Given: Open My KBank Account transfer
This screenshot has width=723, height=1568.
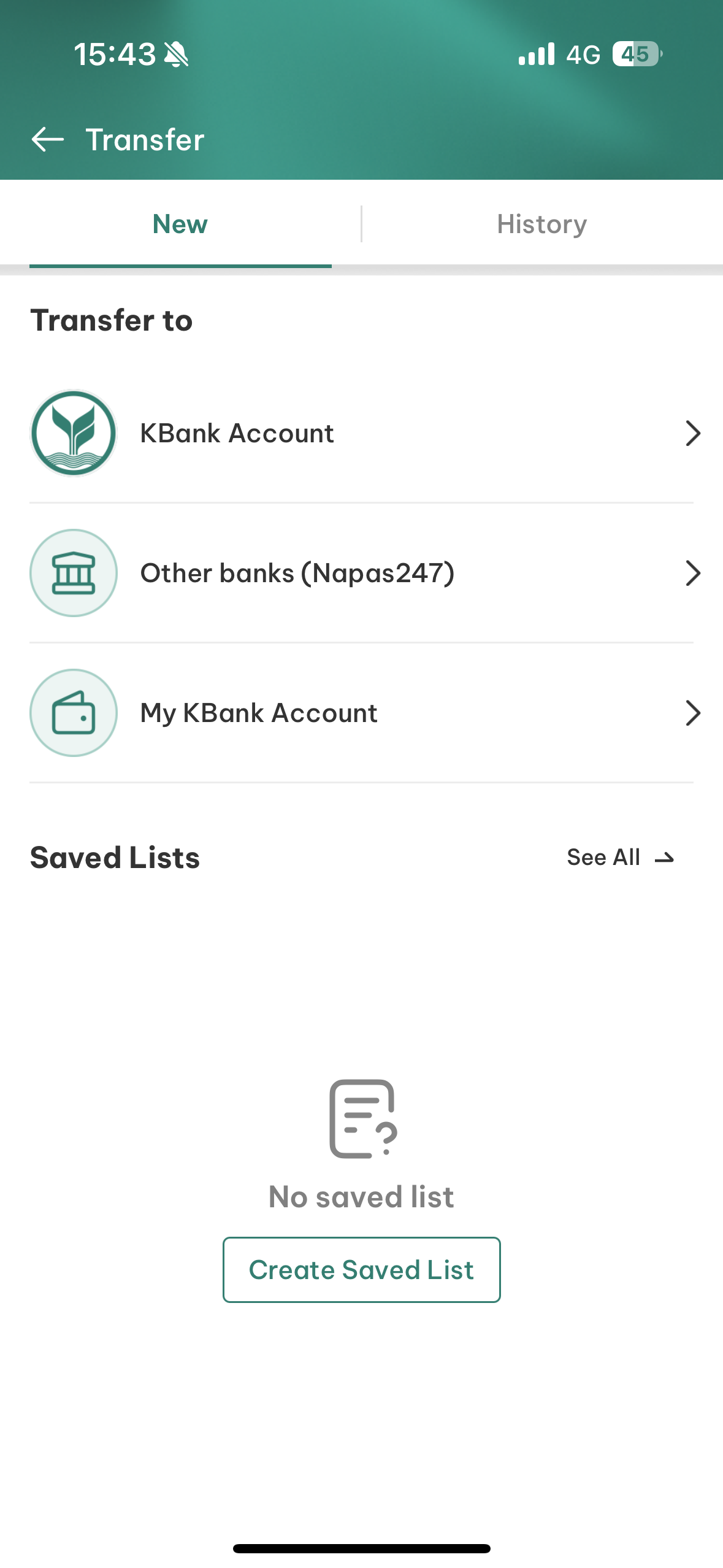Looking at the screenshot, I should [361, 713].
